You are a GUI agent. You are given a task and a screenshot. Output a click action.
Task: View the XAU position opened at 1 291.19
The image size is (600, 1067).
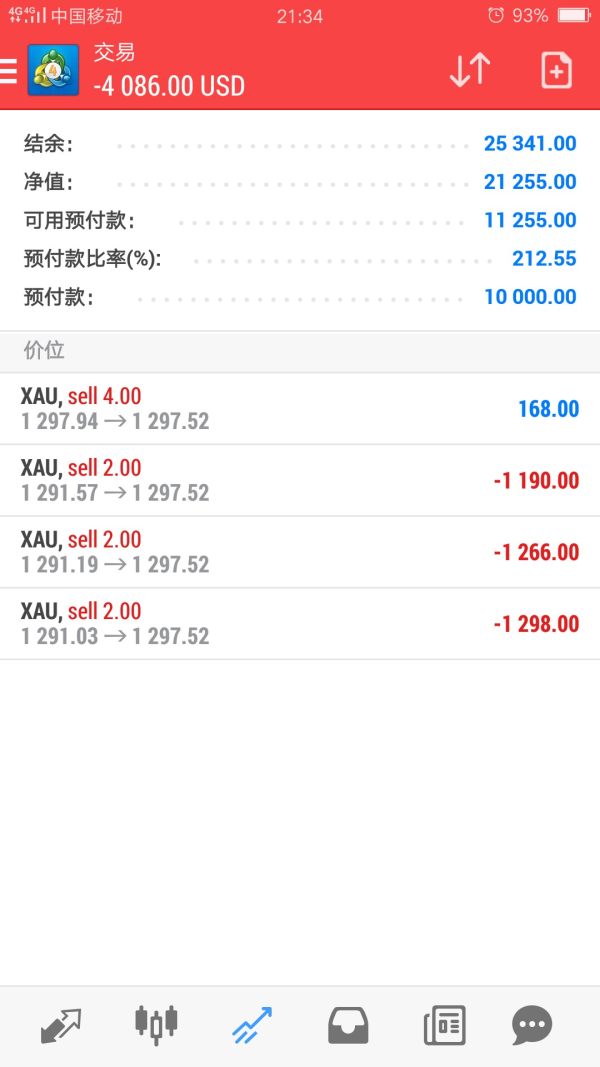[300, 553]
